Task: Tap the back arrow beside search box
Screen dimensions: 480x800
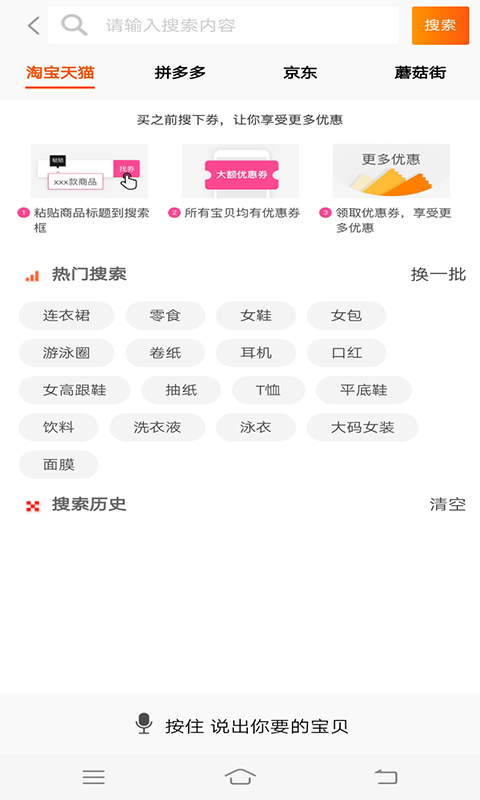Action: coord(34,25)
